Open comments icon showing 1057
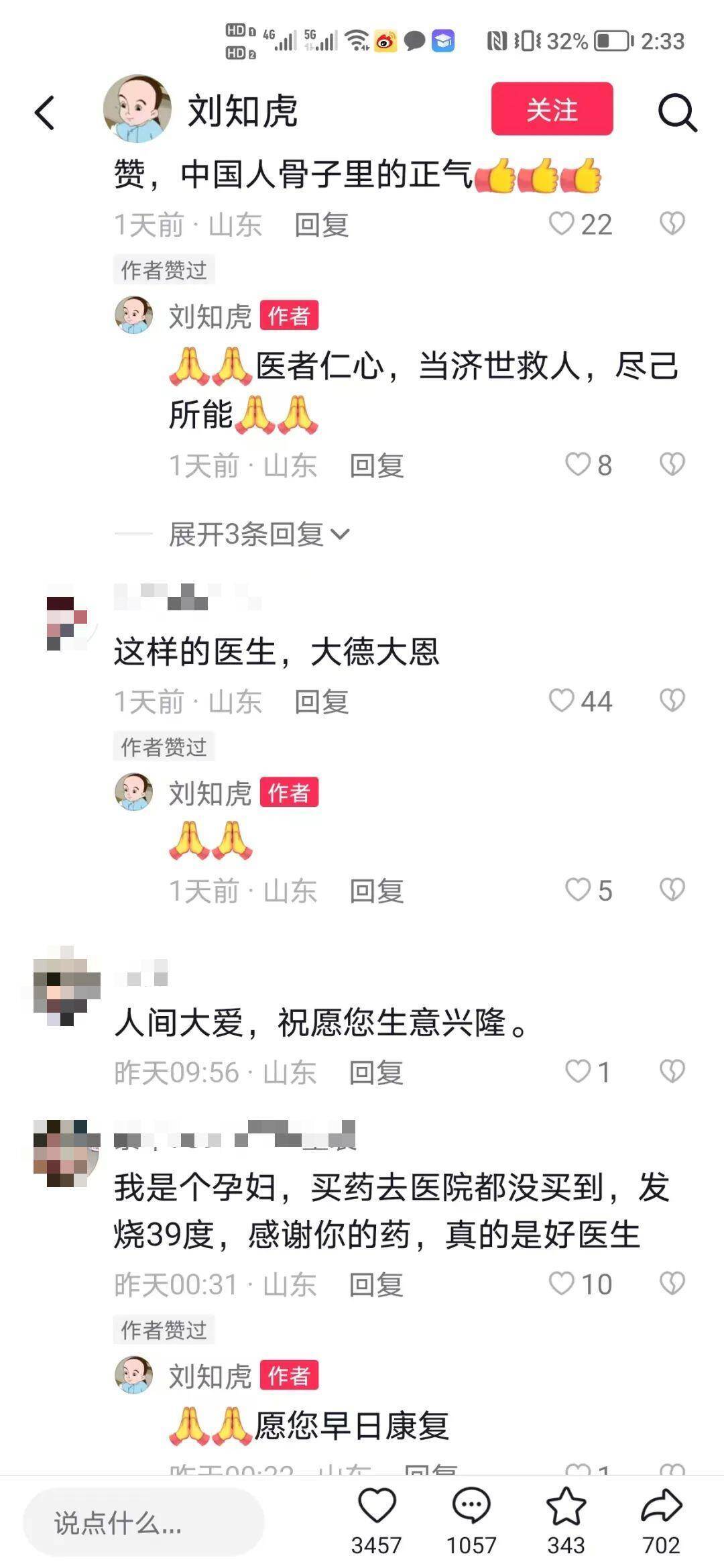Image resolution: width=724 pixels, height=1568 pixels. coord(471,1508)
